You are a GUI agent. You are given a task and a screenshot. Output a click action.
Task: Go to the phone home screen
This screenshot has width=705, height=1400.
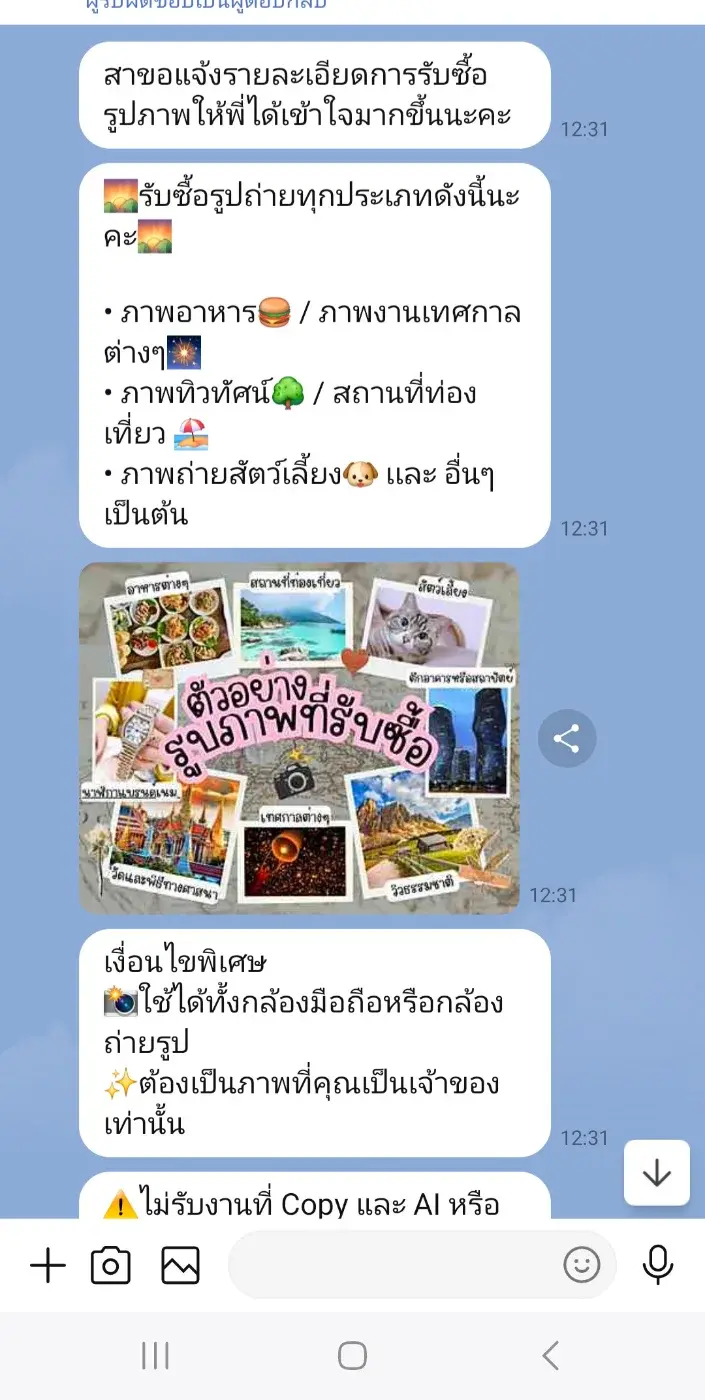[352, 1356]
